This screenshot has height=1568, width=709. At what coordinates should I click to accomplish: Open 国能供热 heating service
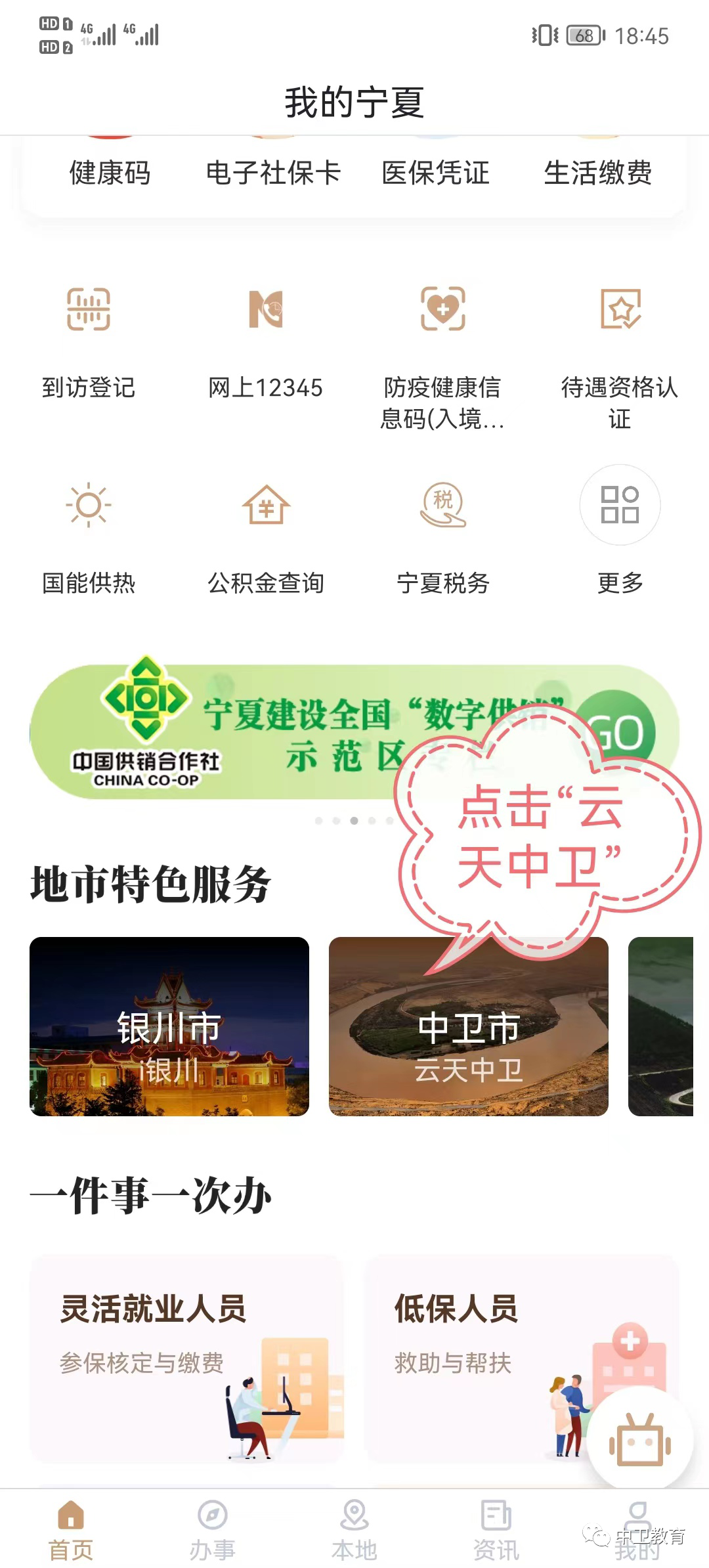coord(89,532)
